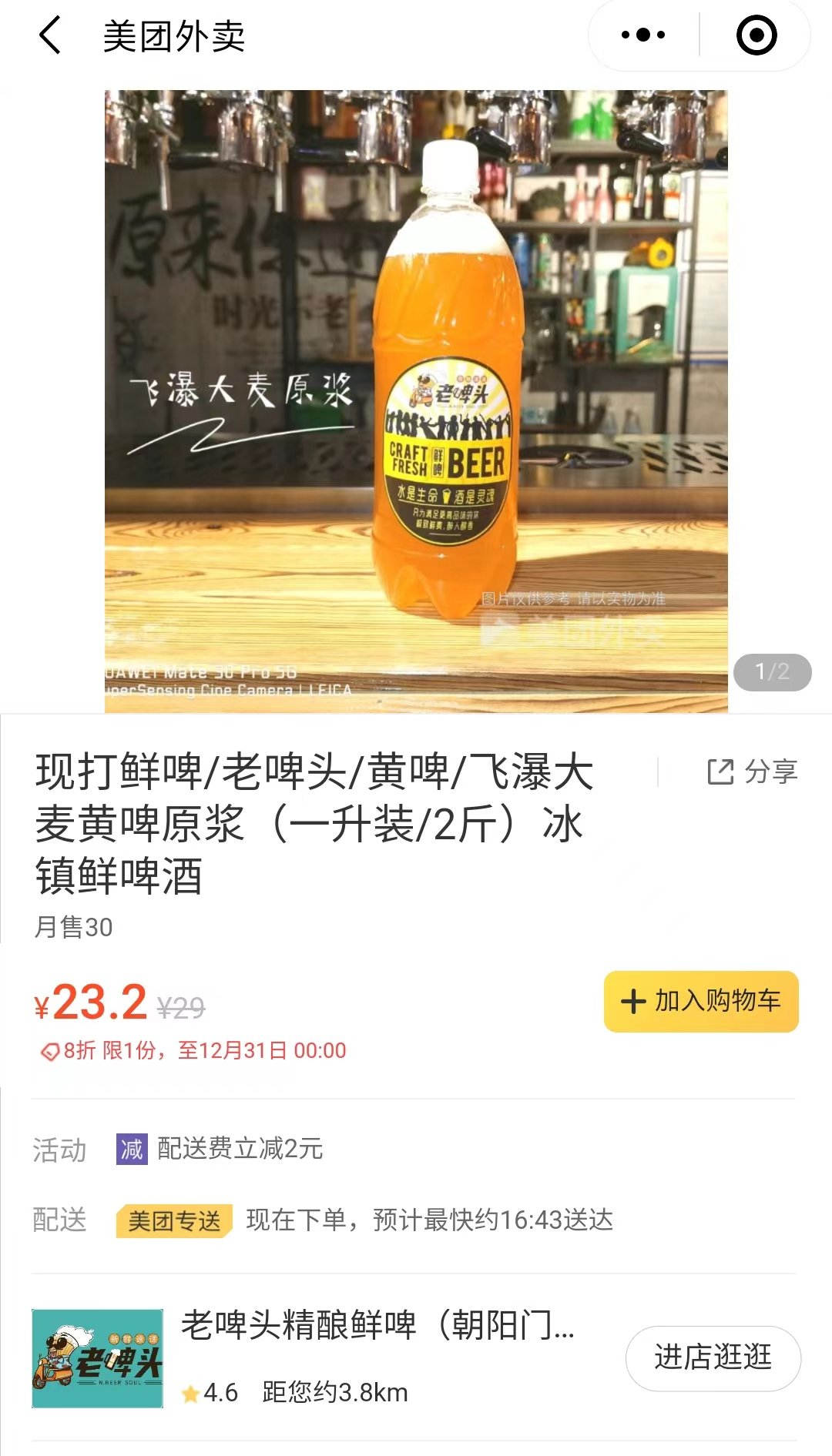Close the mini program via circle icon
Image resolution: width=832 pixels, height=1456 pixels.
coord(756,35)
